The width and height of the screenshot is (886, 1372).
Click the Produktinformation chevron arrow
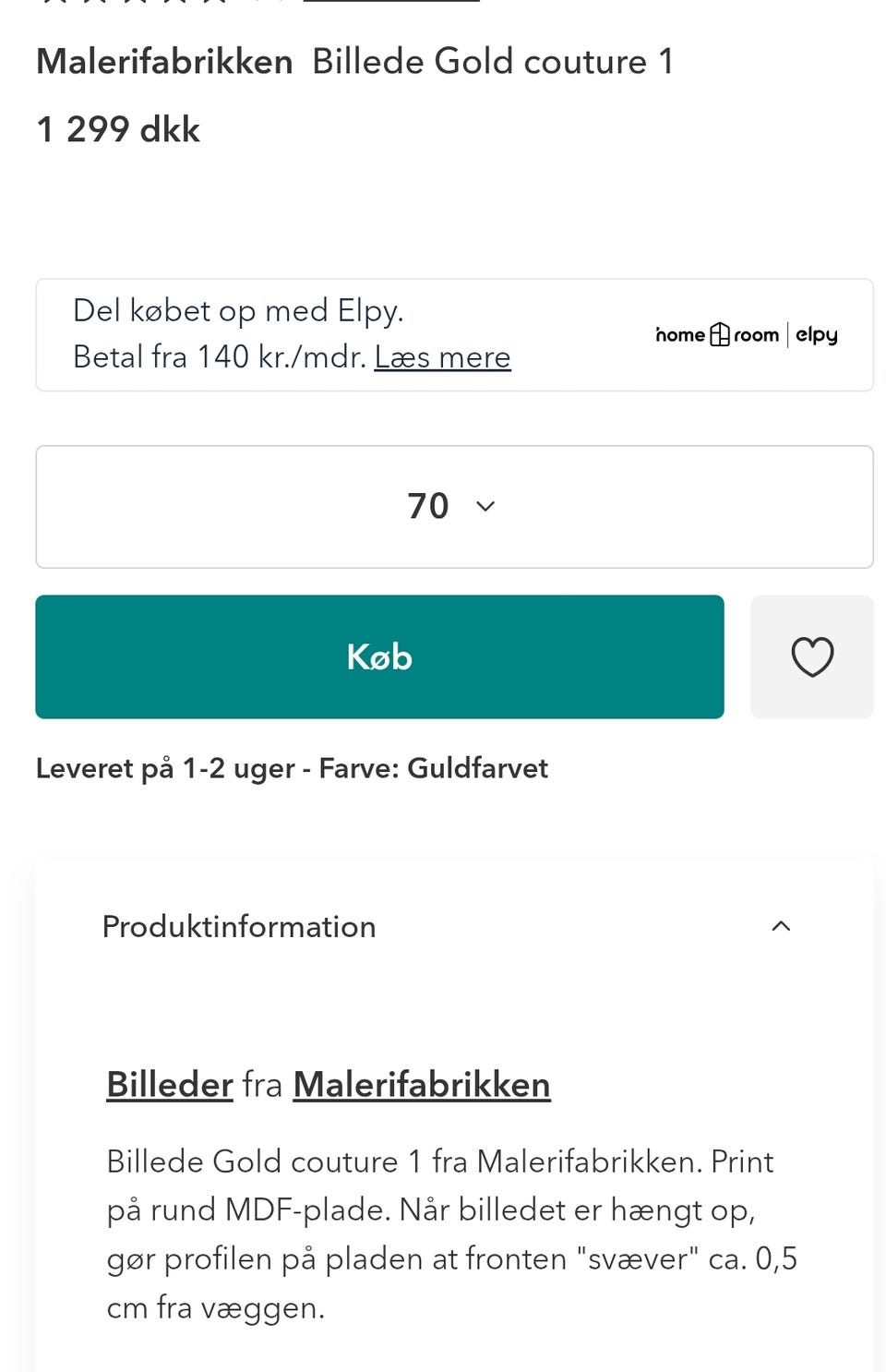click(x=781, y=927)
